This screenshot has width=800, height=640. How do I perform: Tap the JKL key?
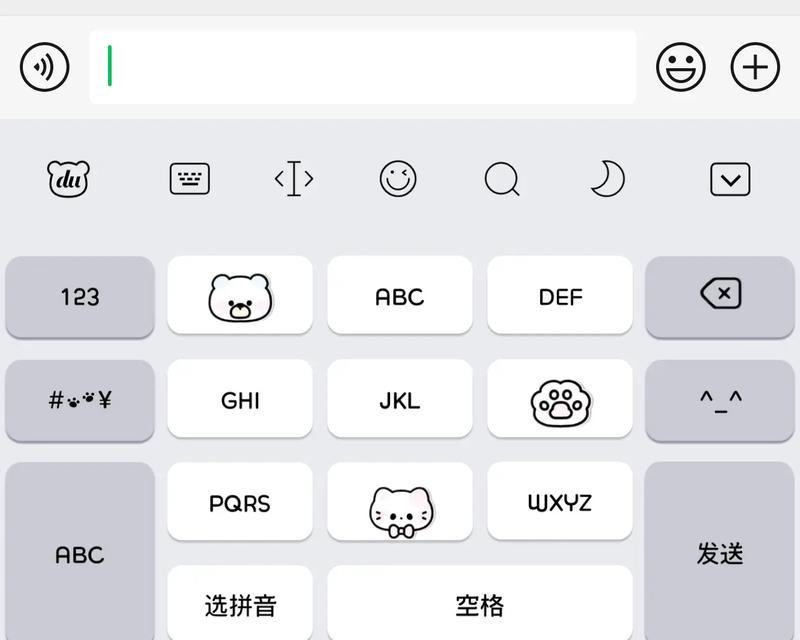pyautogui.click(x=400, y=400)
